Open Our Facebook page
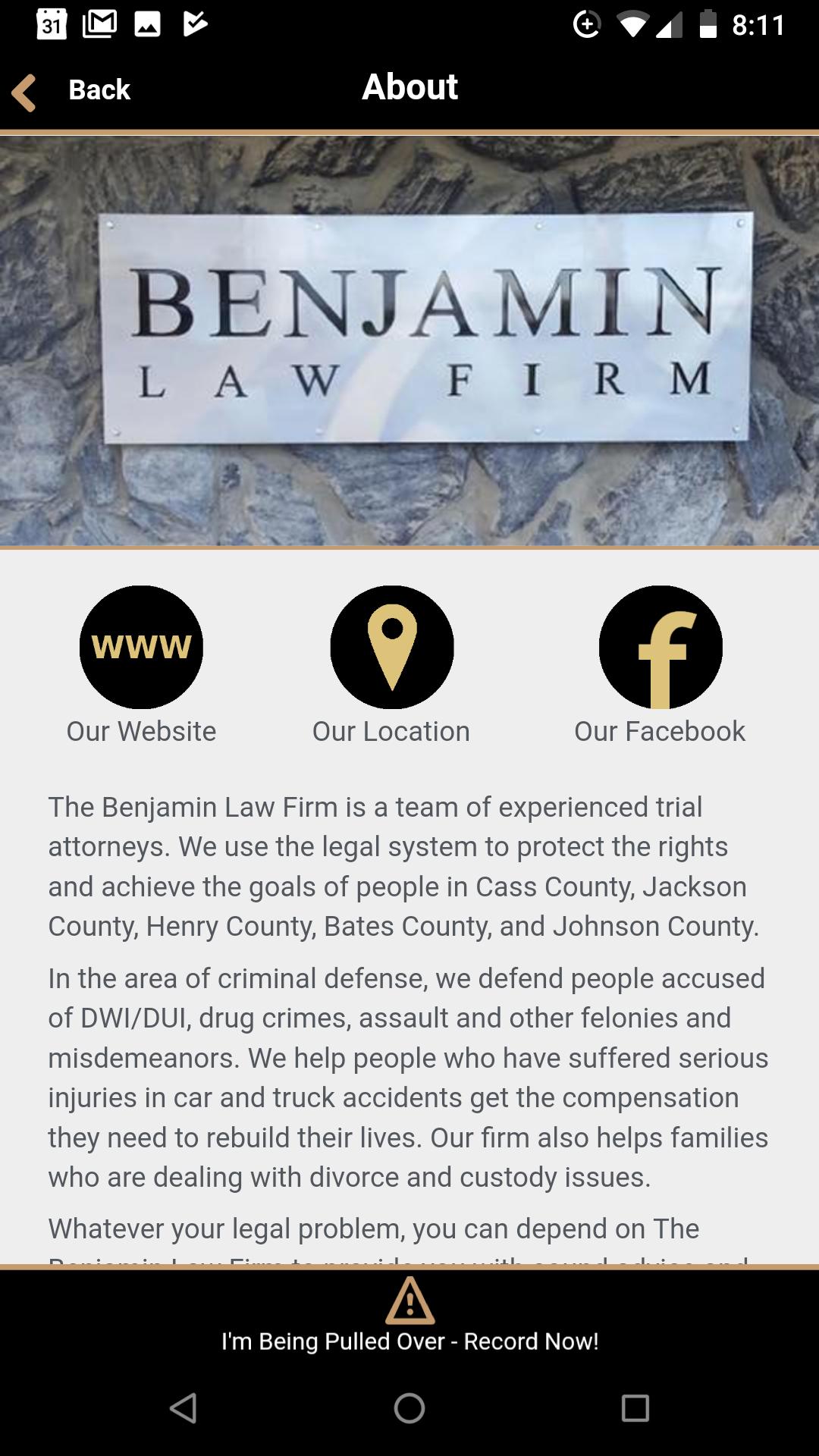819x1456 pixels. click(x=660, y=647)
